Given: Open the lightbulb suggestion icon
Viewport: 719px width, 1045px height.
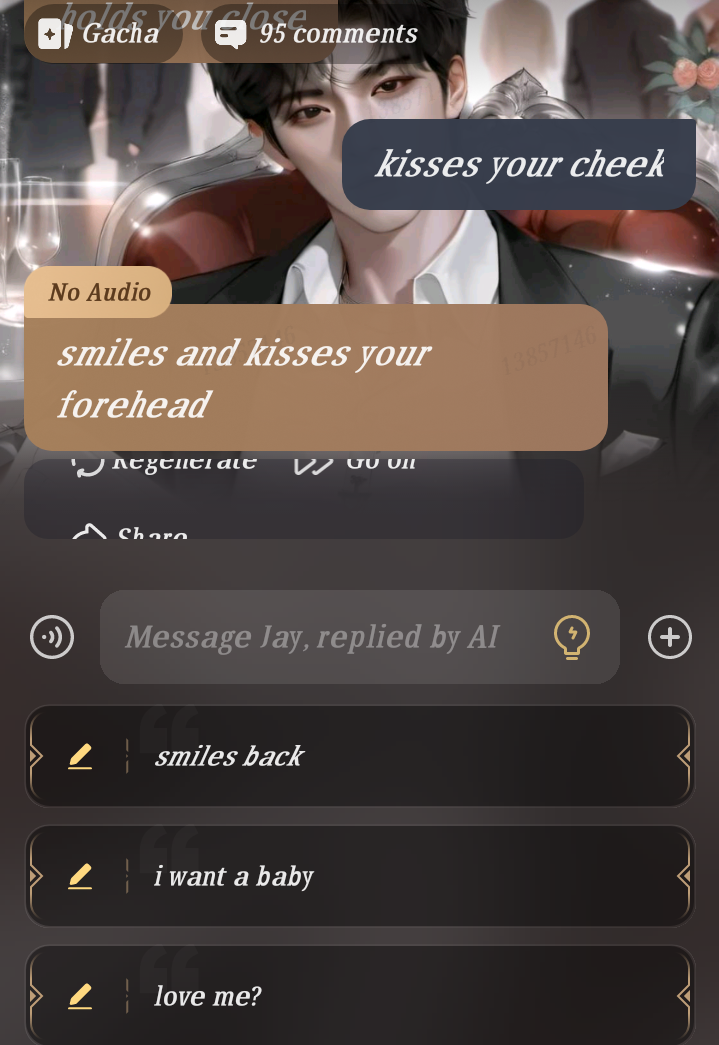Looking at the screenshot, I should click(572, 637).
